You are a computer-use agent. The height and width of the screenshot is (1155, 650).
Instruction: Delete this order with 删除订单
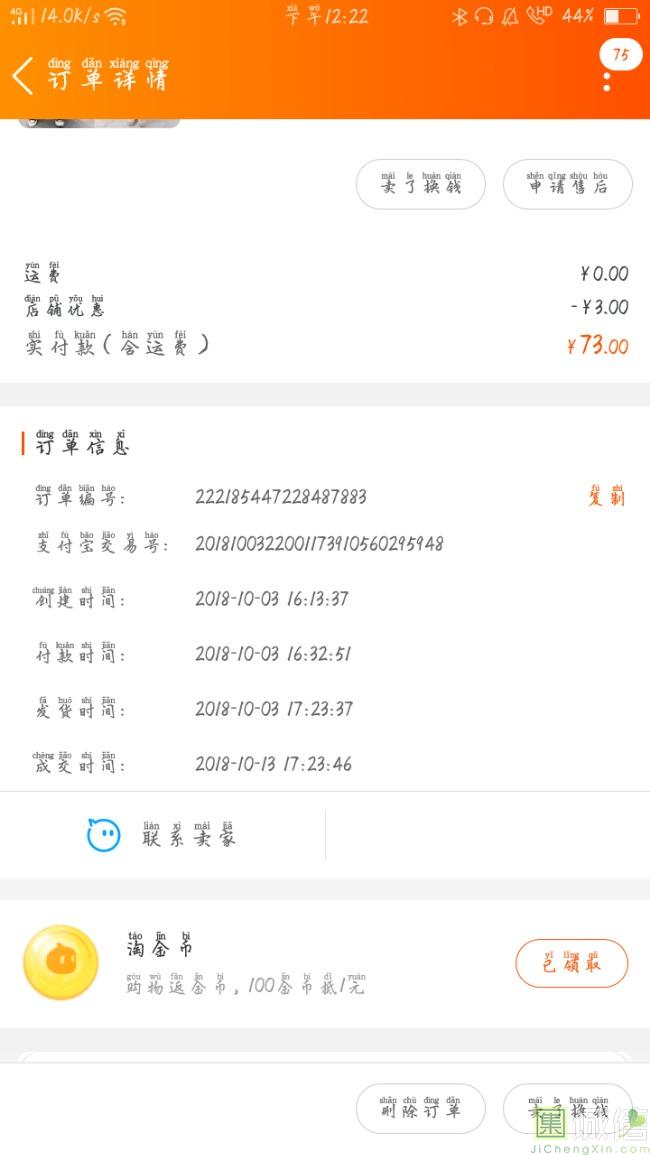coord(421,1108)
